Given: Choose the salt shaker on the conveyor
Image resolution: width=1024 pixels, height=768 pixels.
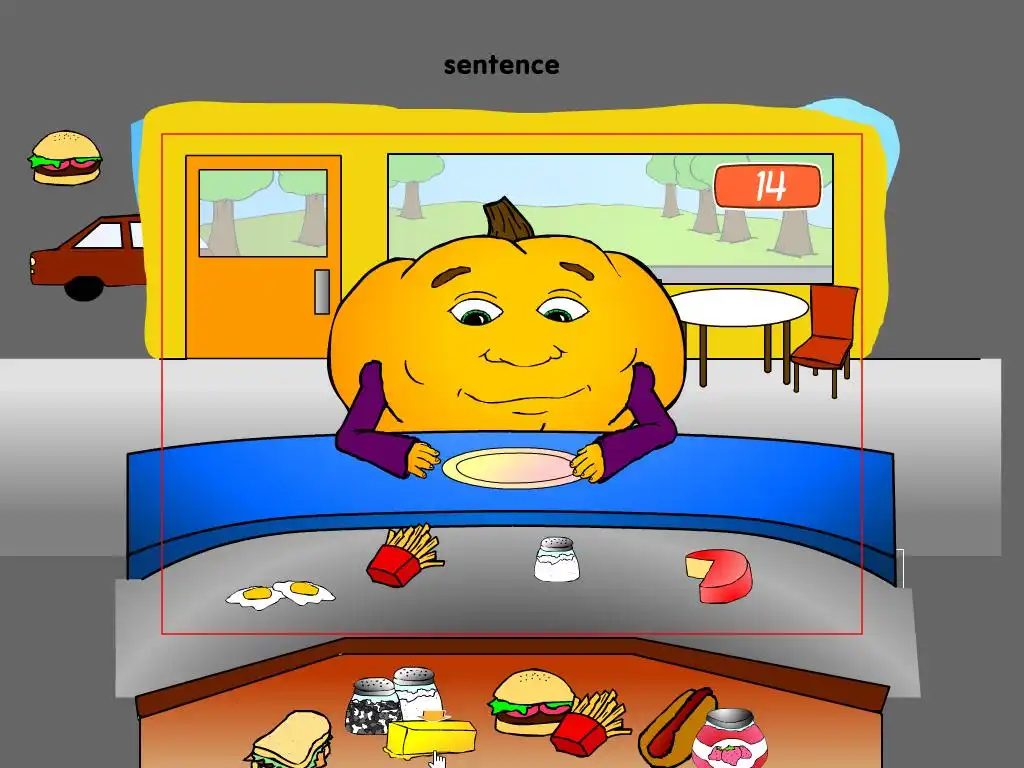Looking at the screenshot, I should pyautogui.click(x=557, y=560).
